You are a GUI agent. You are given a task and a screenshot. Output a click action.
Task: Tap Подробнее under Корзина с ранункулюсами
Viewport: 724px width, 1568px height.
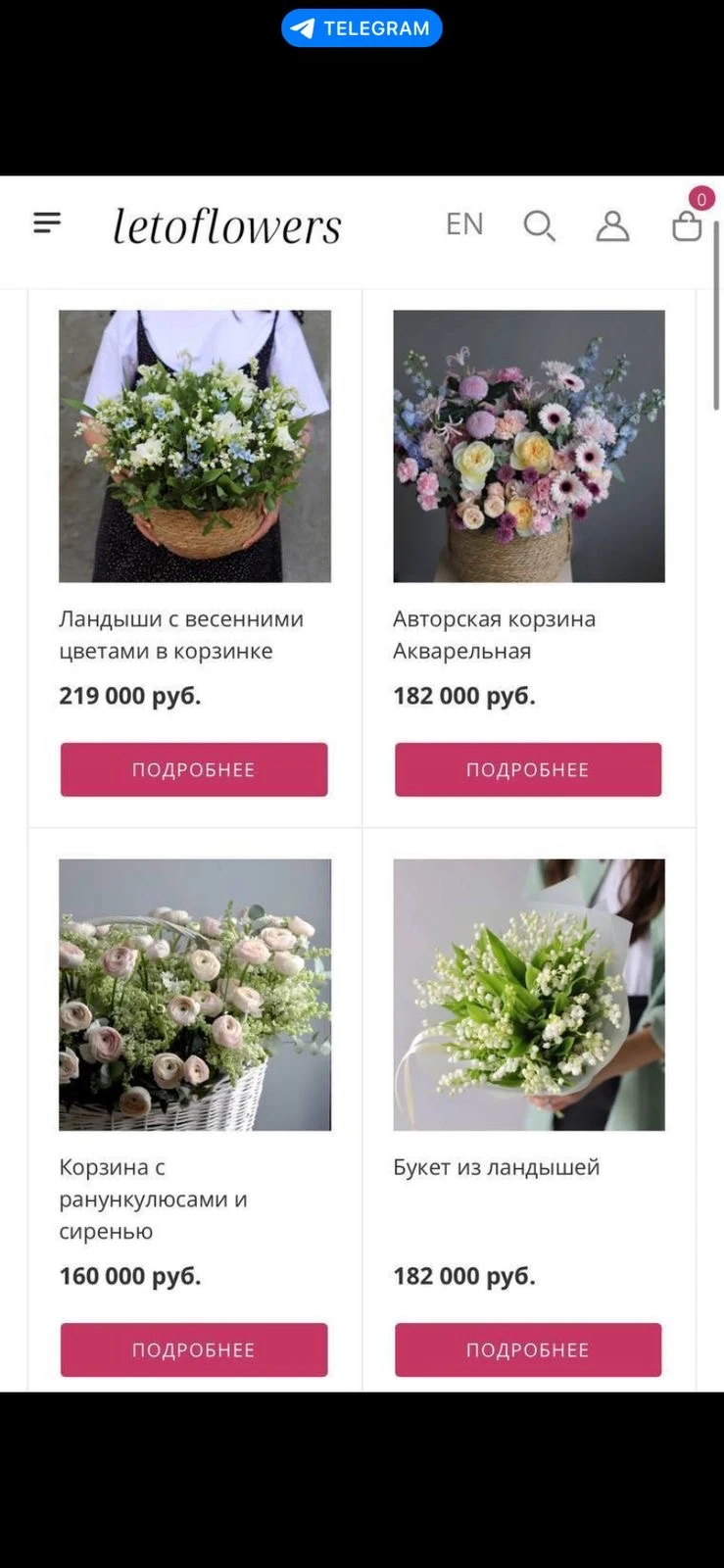[194, 1349]
